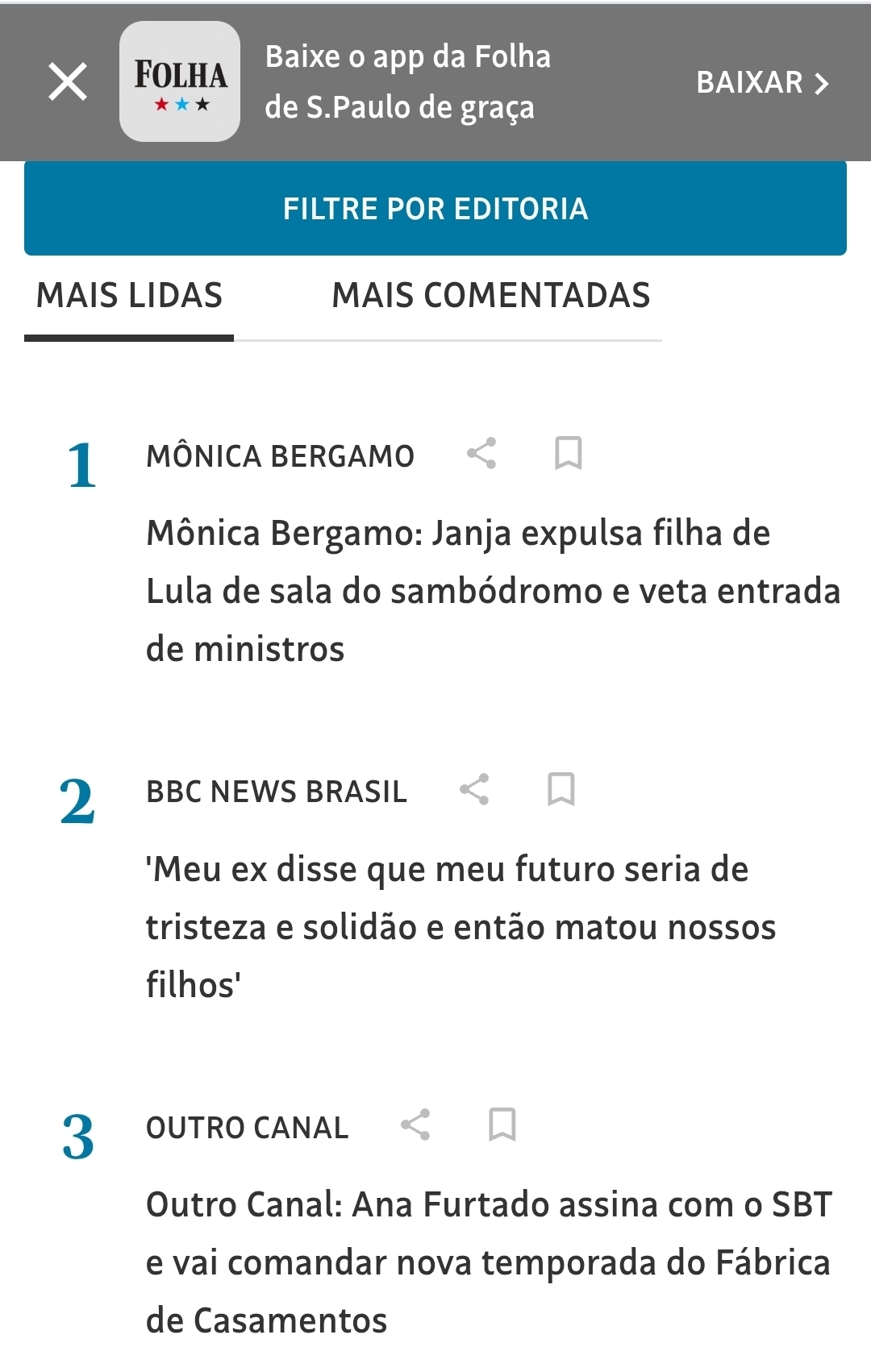Open the BBC News Brasil section link
This screenshot has height=1372, width=871.
pyautogui.click(x=277, y=792)
